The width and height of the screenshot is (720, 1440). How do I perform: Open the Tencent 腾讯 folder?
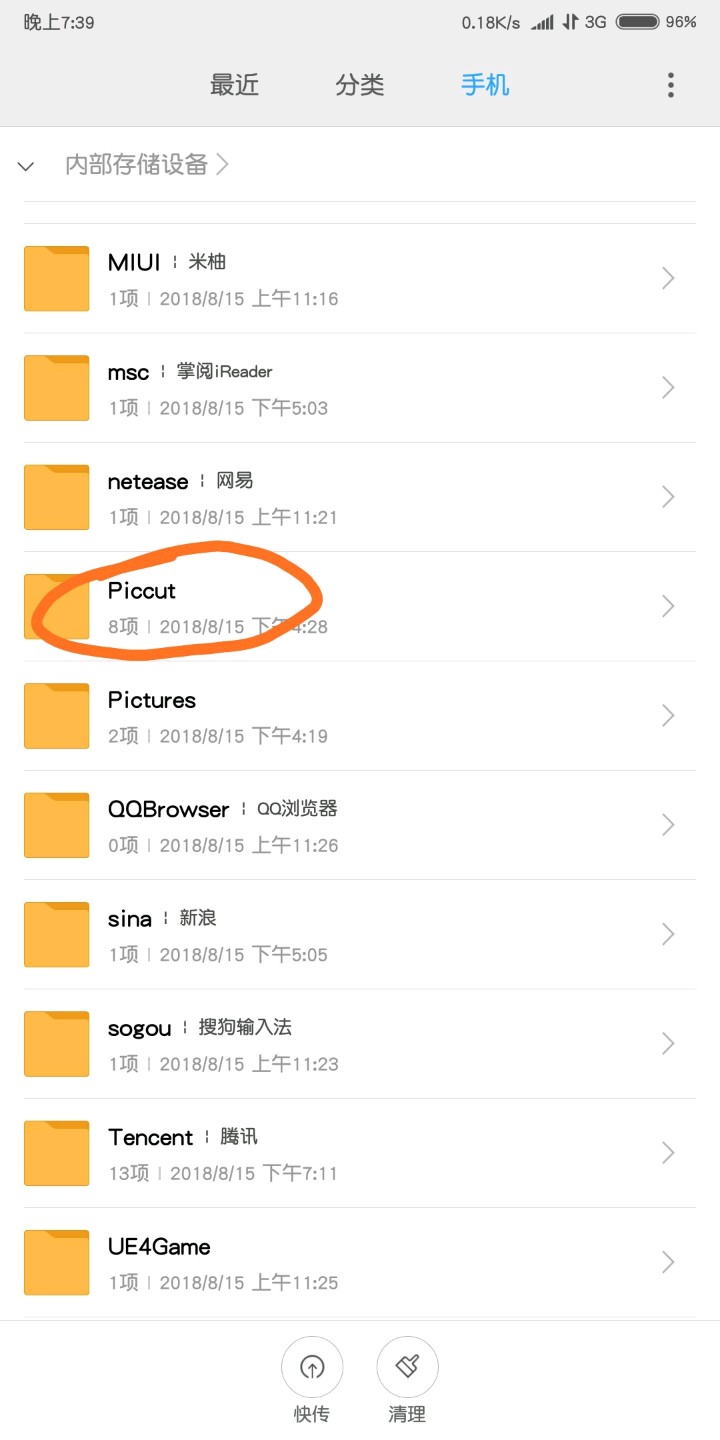pos(360,1153)
